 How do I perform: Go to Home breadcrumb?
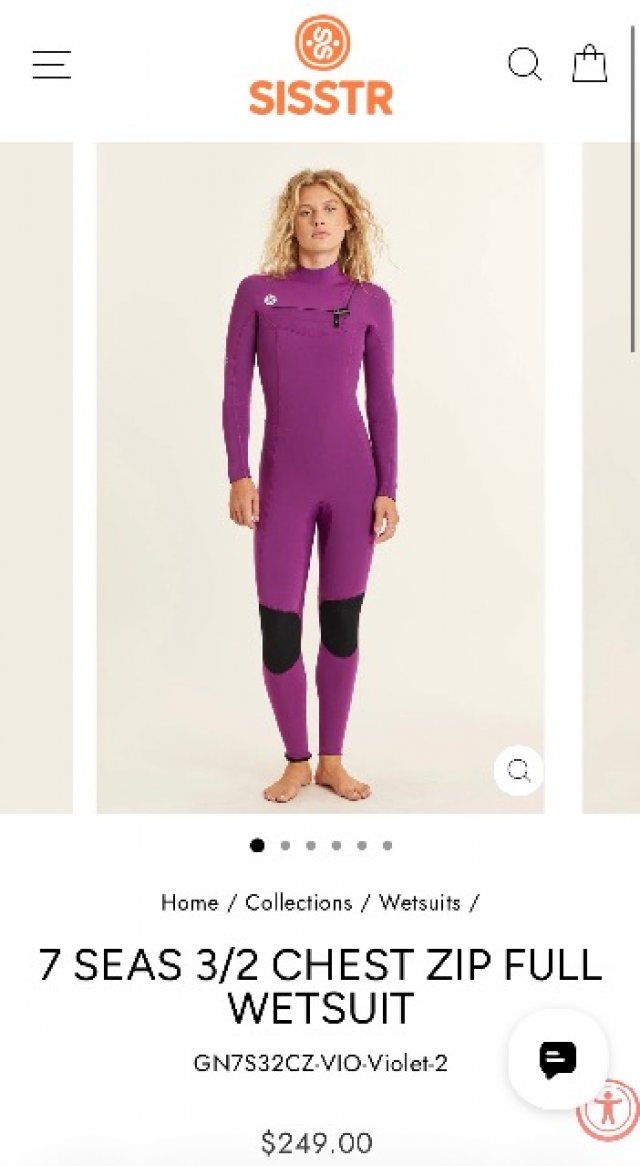point(189,902)
